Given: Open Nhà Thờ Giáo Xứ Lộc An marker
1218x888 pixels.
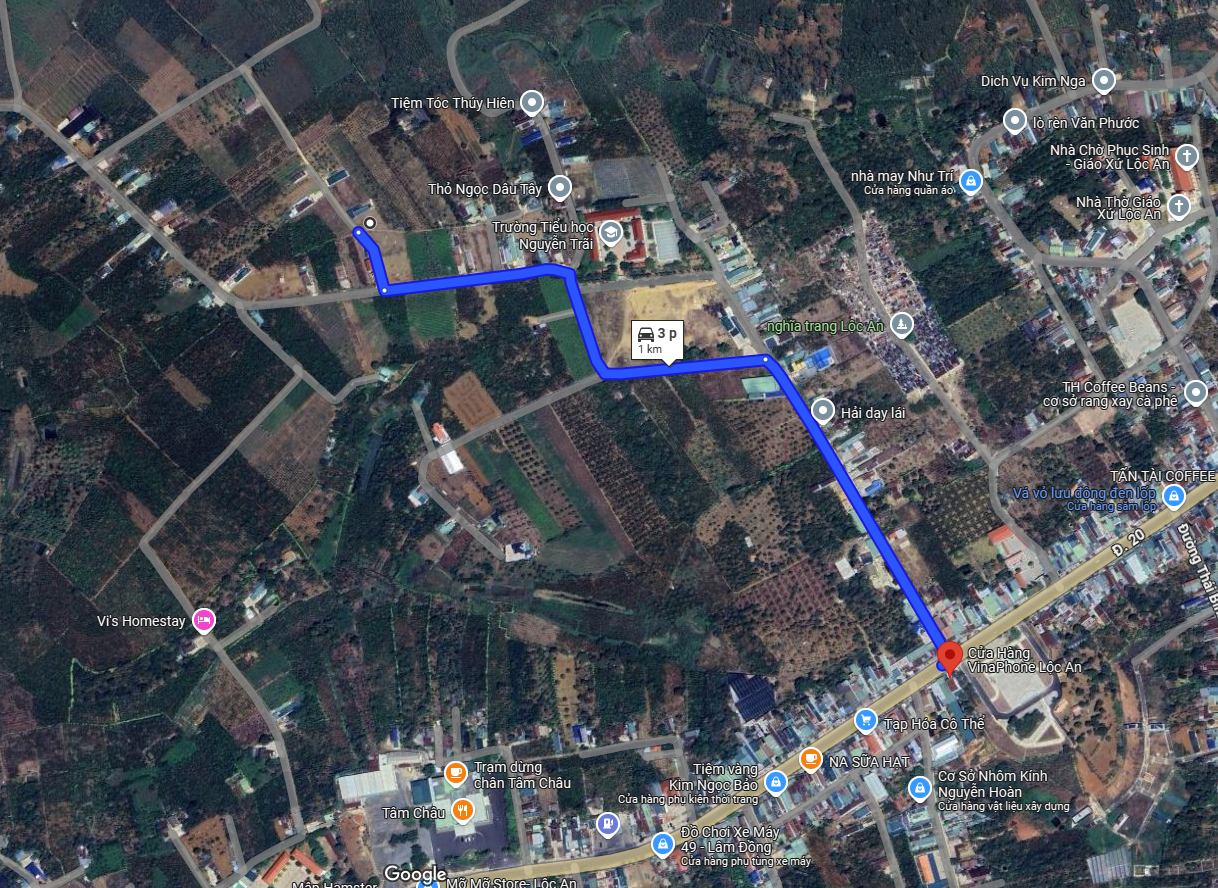Looking at the screenshot, I should coord(1179,206).
